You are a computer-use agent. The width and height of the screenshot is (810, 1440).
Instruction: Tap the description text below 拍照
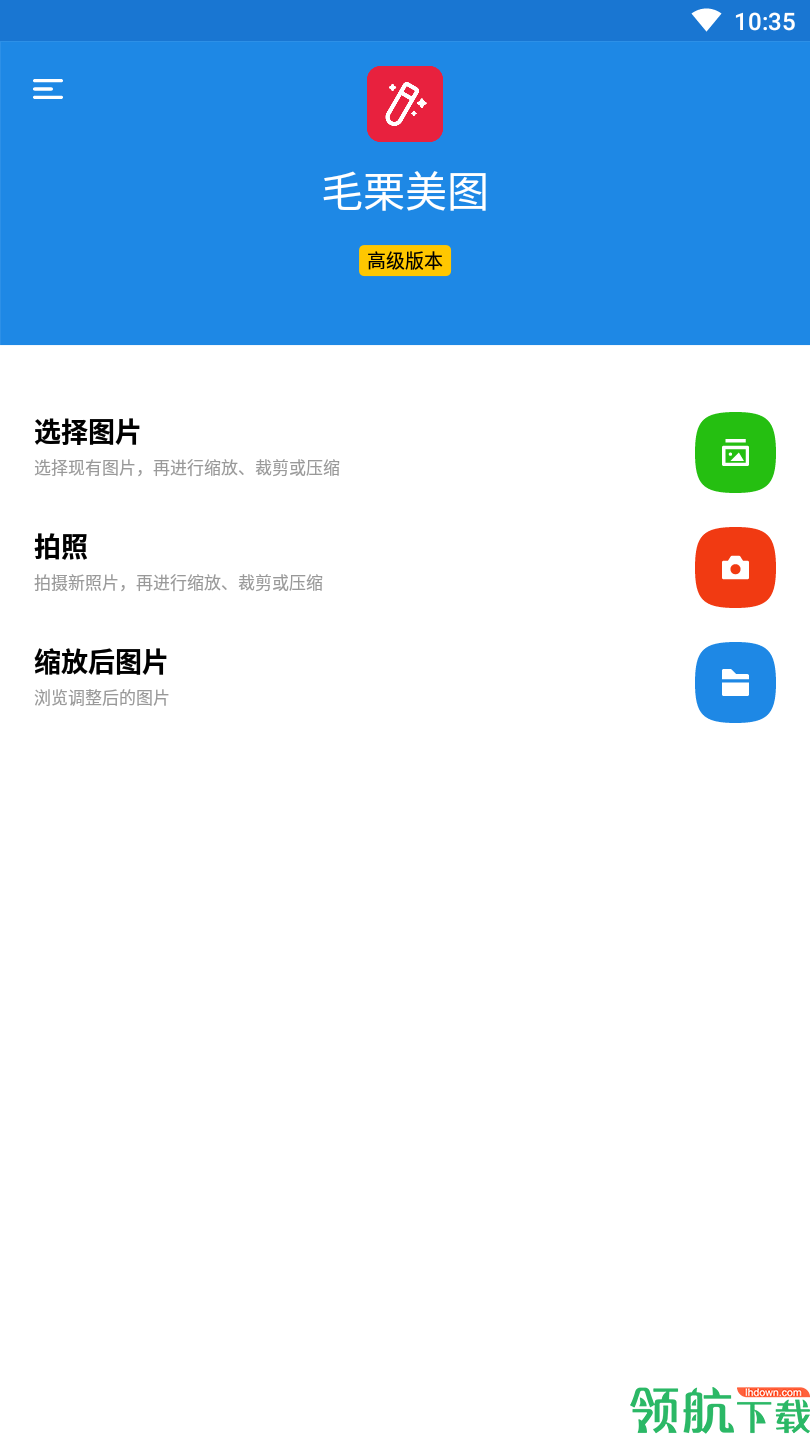click(177, 583)
